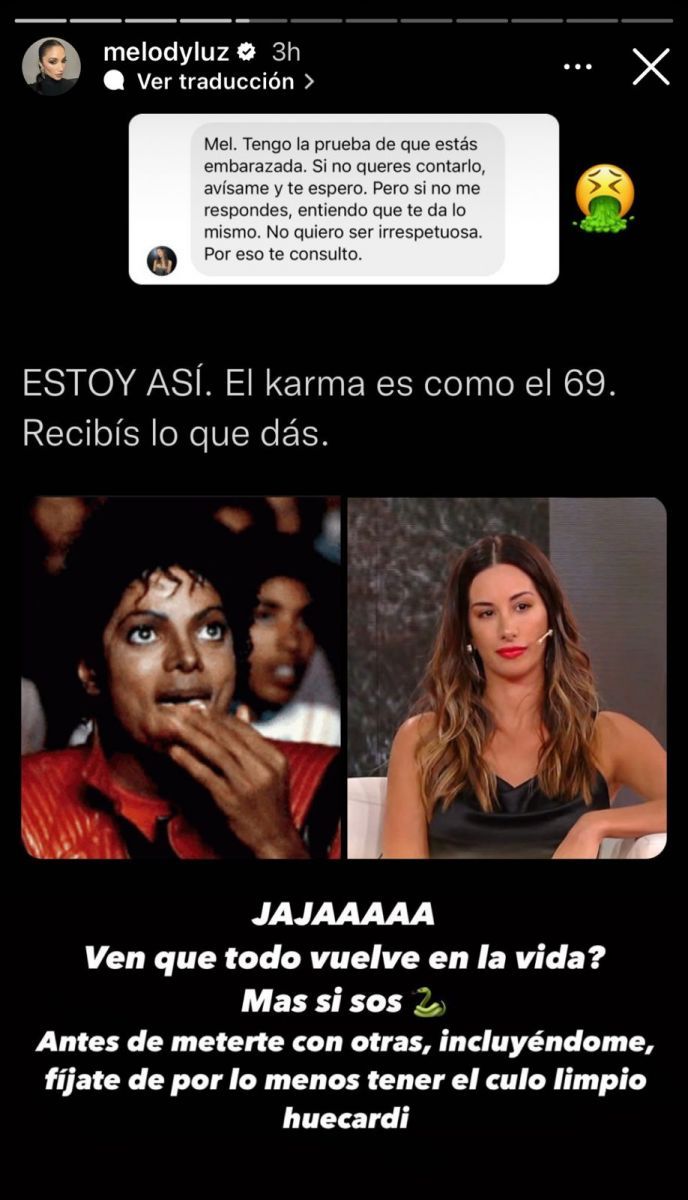The width and height of the screenshot is (688, 1200).
Task: Close the story viewer
Action: (651, 67)
